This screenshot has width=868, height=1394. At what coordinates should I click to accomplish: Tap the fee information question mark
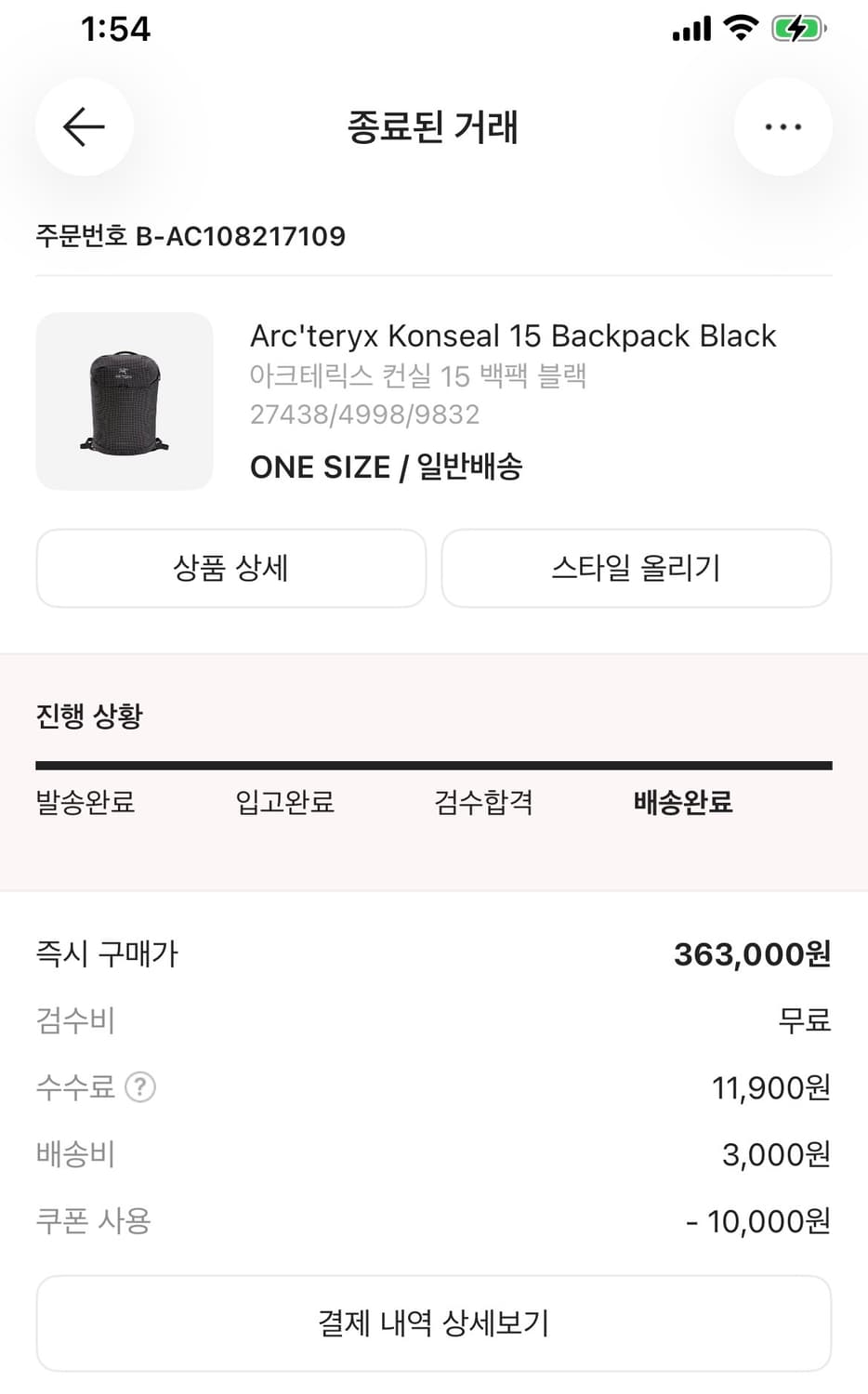[140, 1087]
